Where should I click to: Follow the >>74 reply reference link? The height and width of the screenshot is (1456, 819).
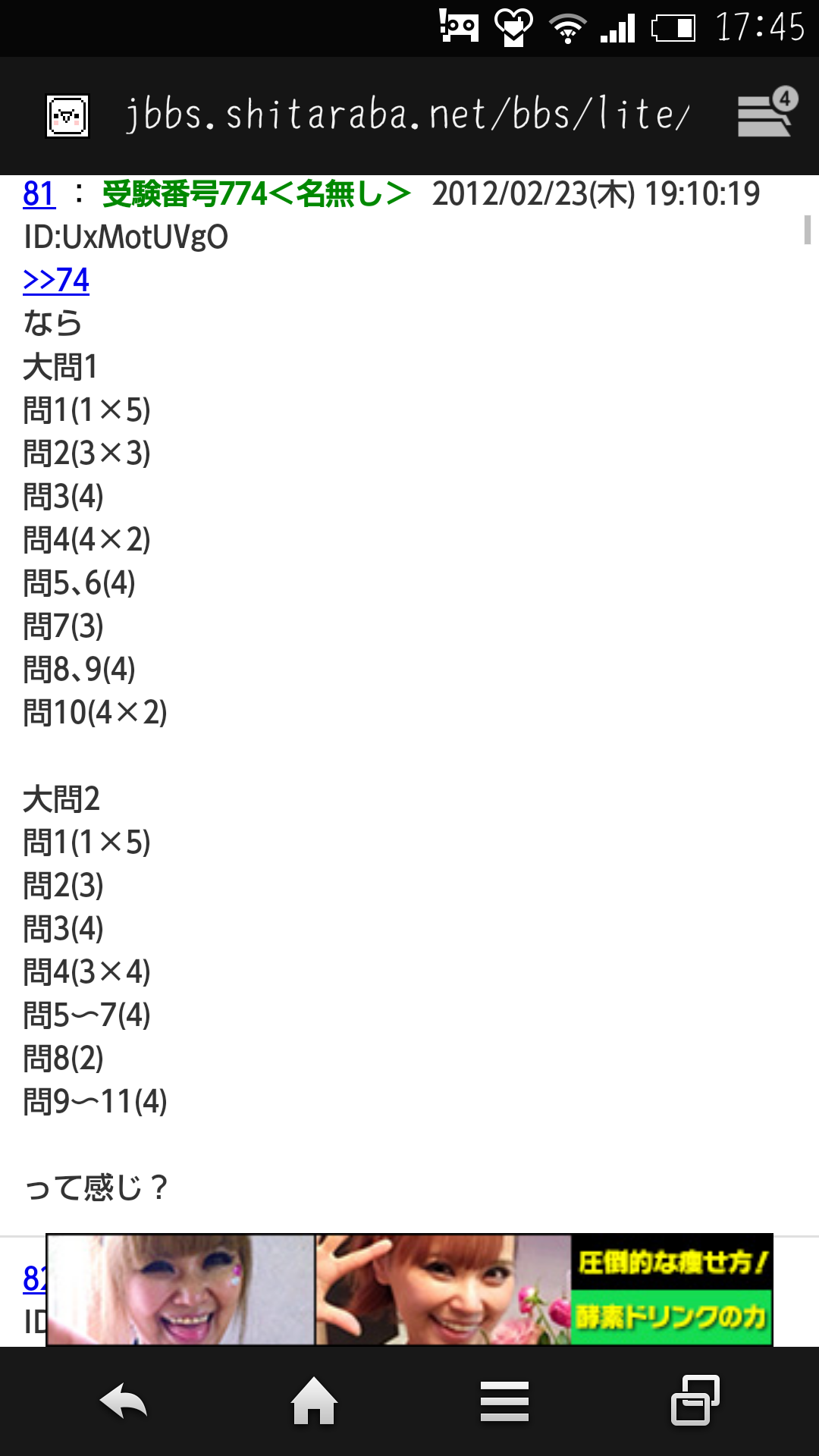(x=56, y=281)
